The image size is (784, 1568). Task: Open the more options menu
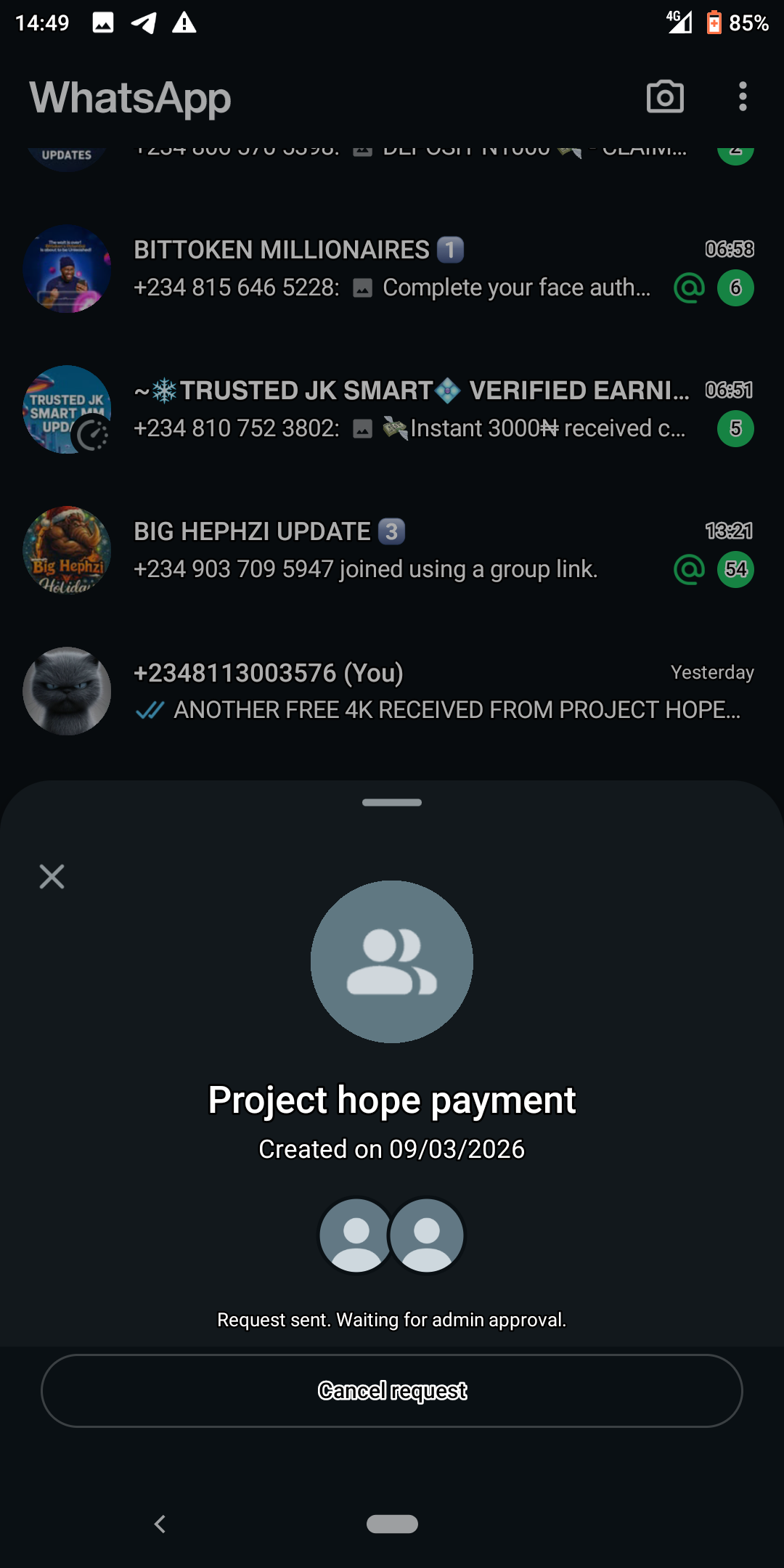[x=742, y=97]
